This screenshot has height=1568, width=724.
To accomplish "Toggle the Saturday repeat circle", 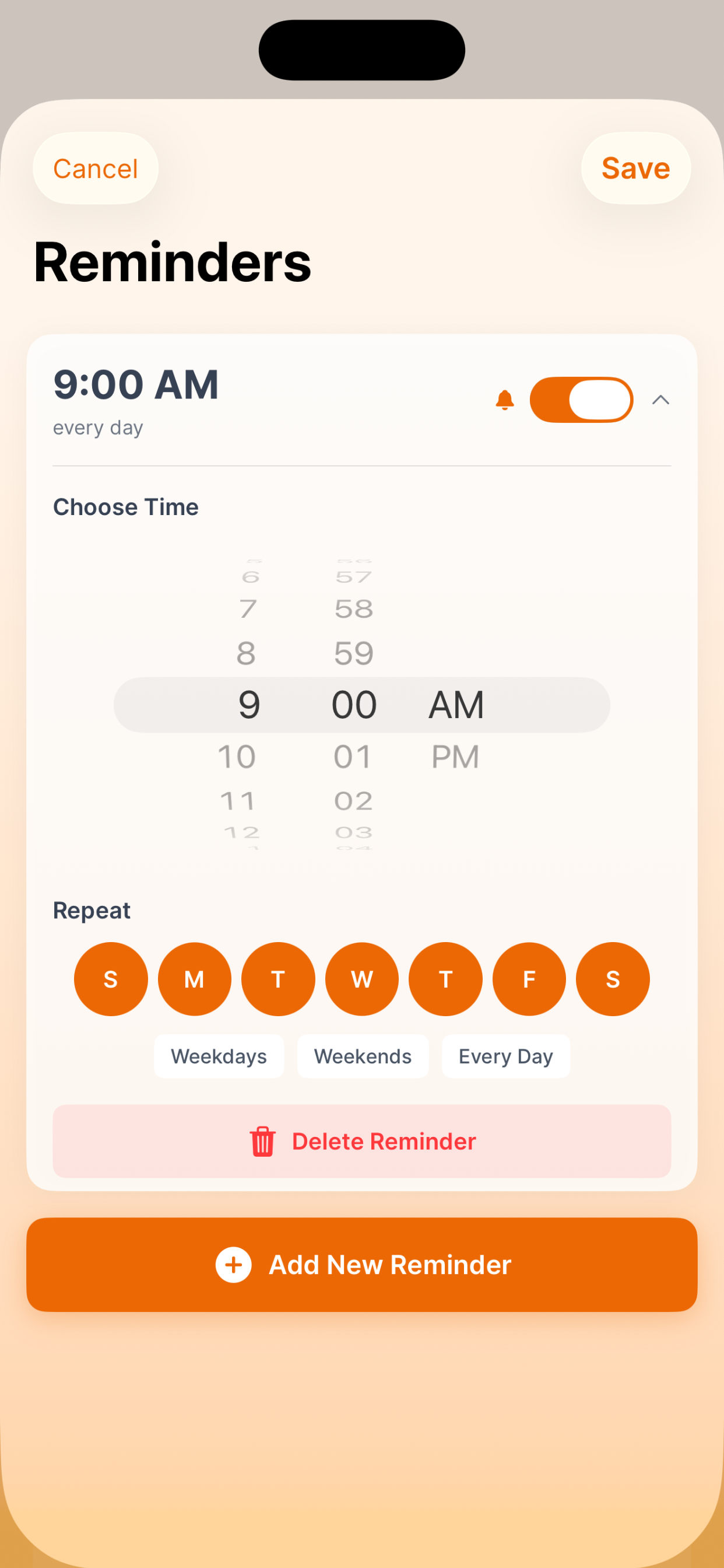I will 612,979.
